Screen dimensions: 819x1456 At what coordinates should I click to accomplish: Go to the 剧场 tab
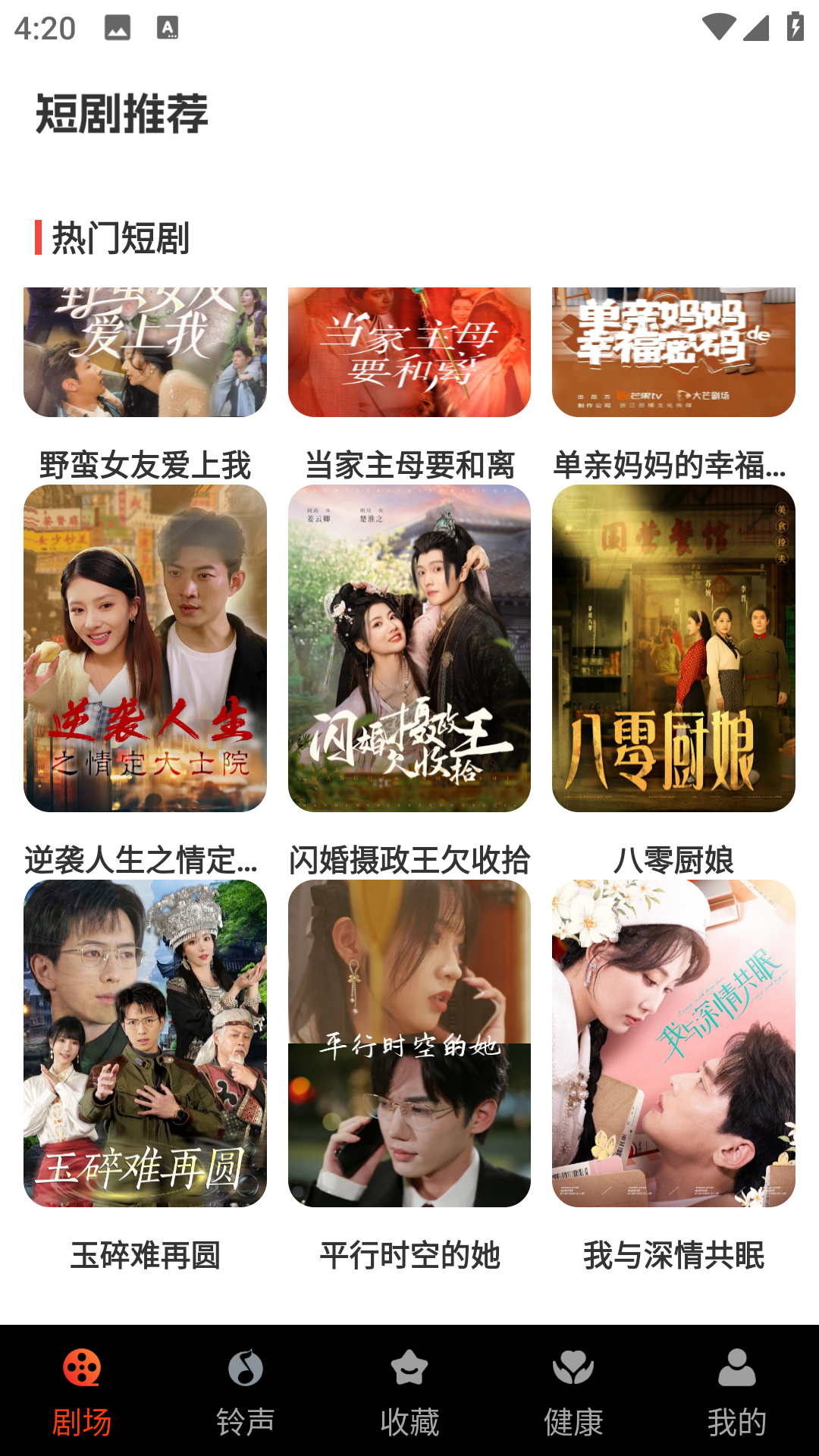pyautogui.click(x=82, y=1391)
